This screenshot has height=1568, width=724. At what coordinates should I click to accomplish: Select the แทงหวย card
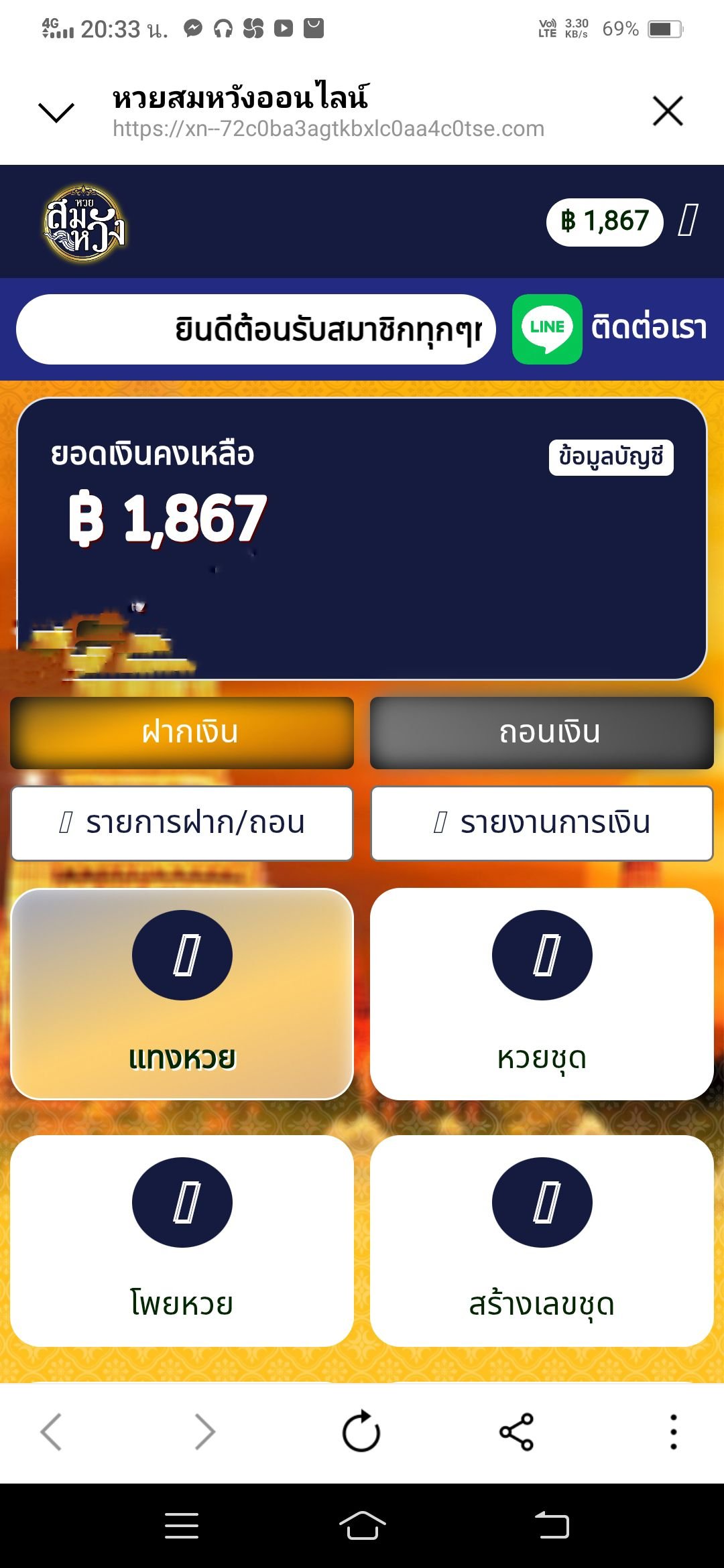(x=182, y=994)
